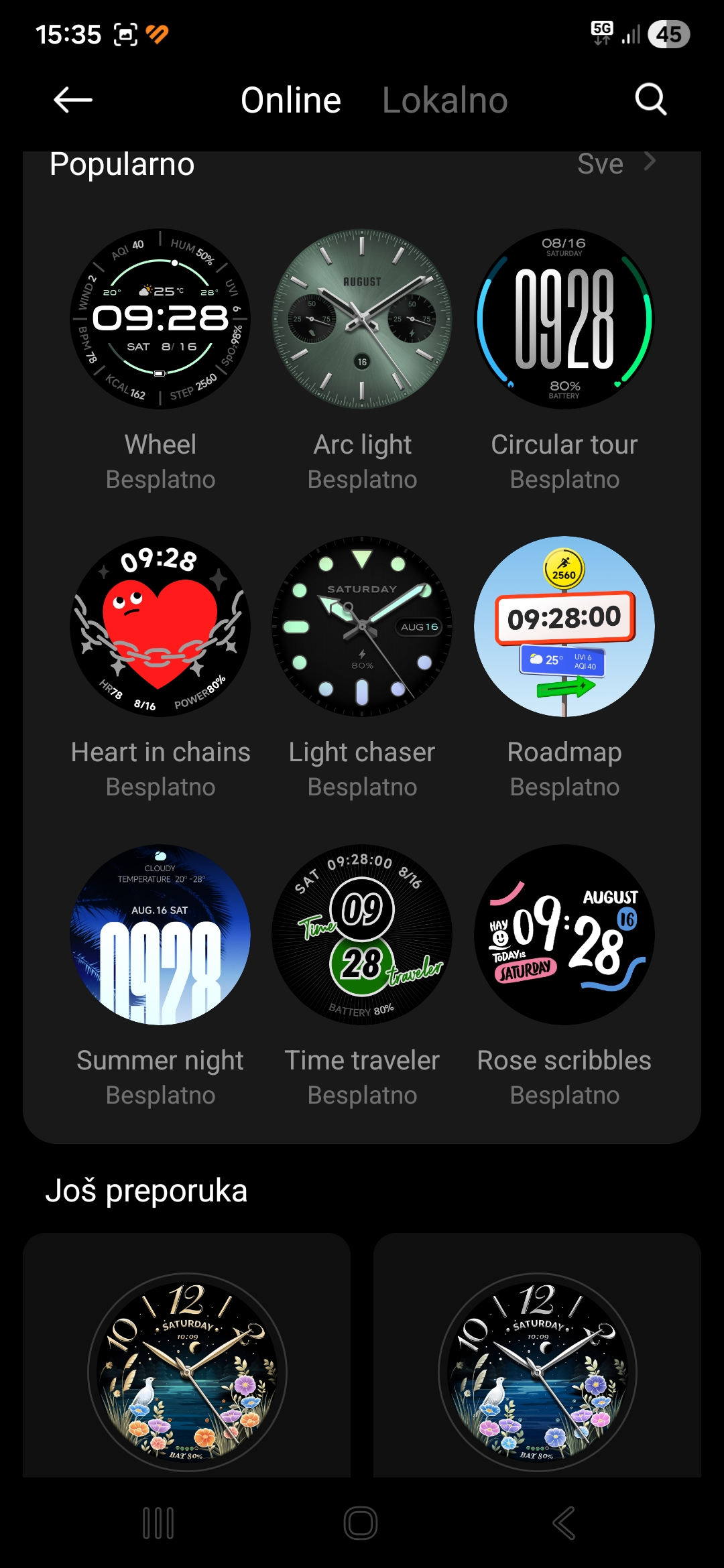Select the Light chaser watch face
Image resolution: width=724 pixels, height=1568 pixels.
(362, 627)
